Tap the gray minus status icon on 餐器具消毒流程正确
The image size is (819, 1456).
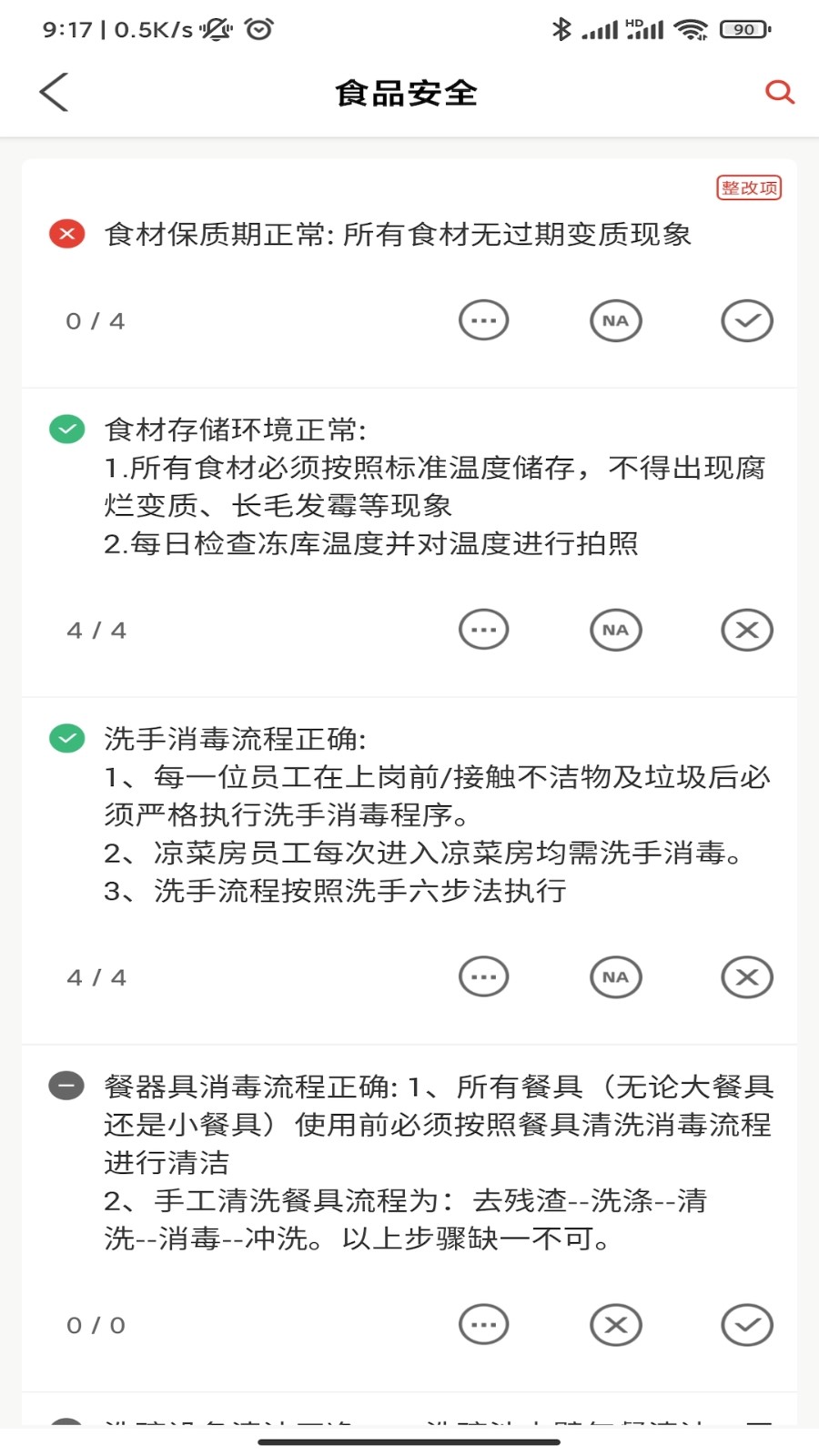(66, 1085)
